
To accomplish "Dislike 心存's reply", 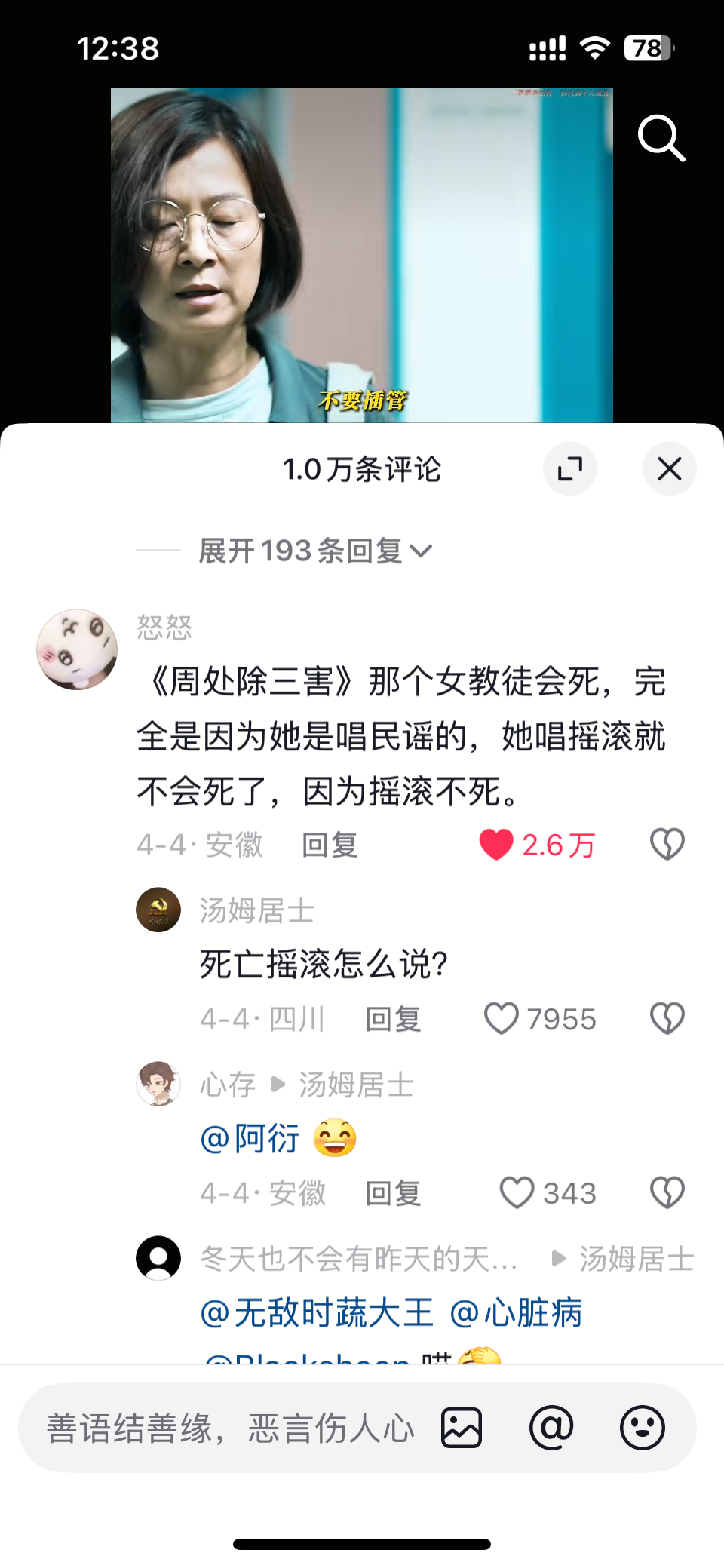I will (667, 1193).
